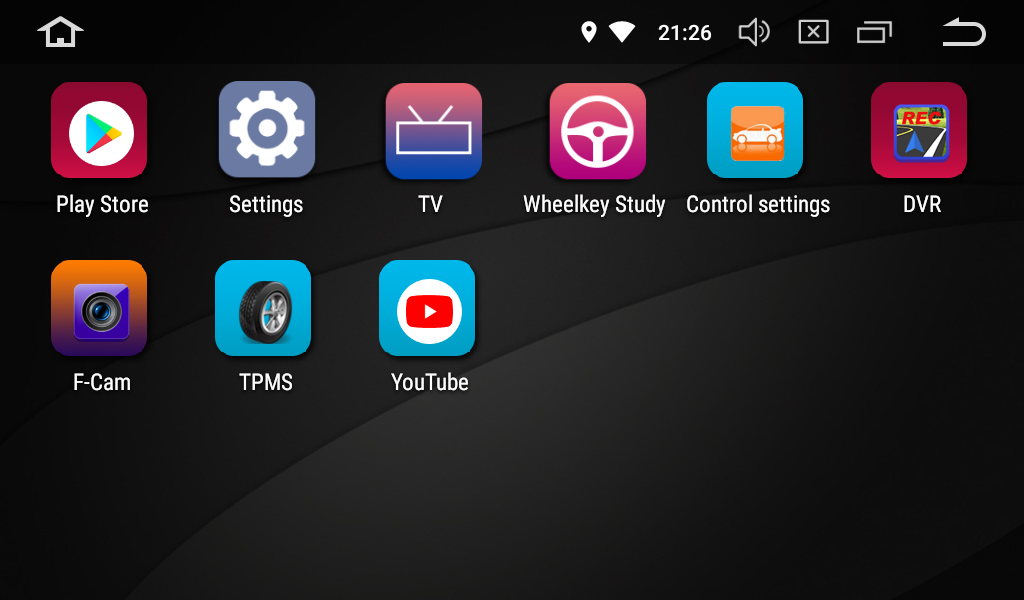
Task: Open the TV app
Action: [433, 131]
